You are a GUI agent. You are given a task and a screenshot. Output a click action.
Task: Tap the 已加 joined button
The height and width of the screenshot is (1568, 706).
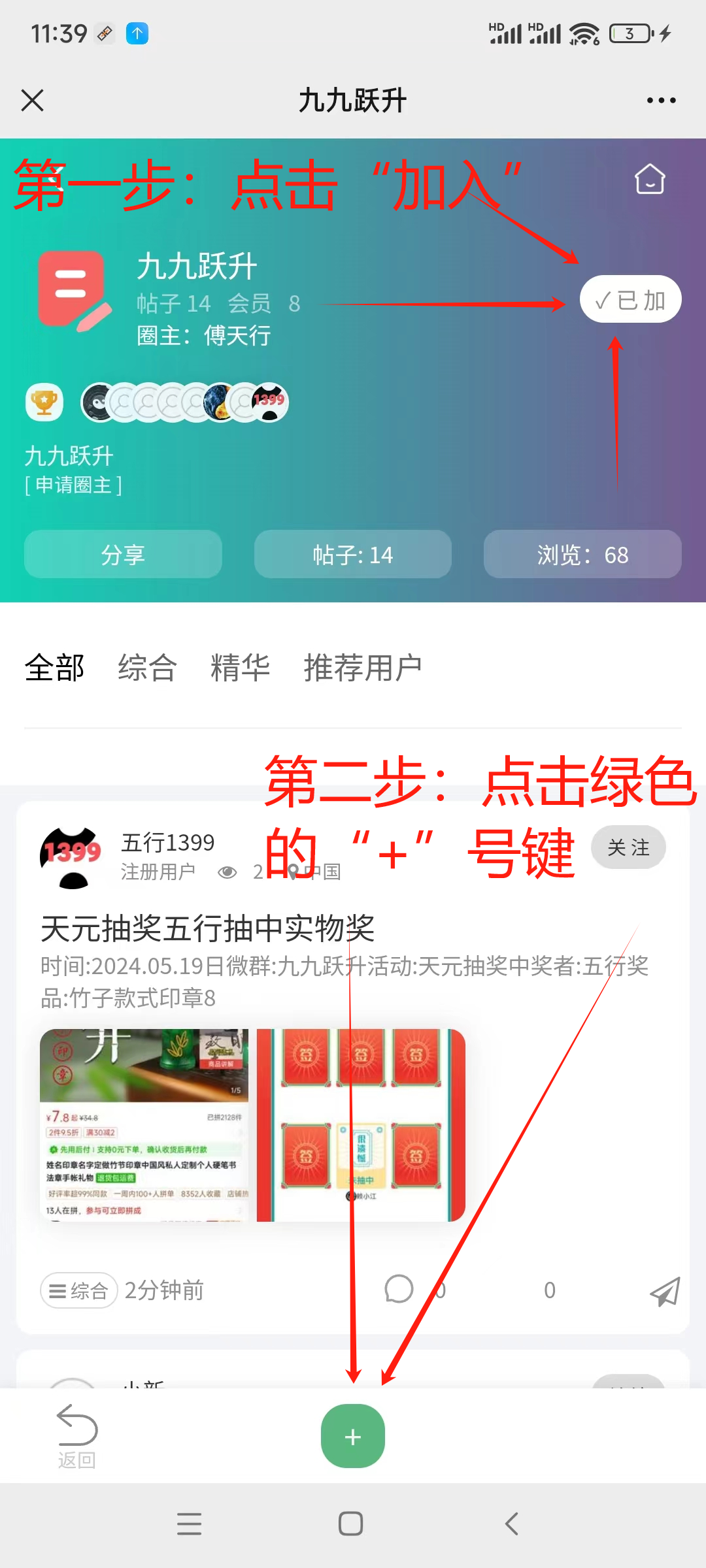tap(630, 300)
